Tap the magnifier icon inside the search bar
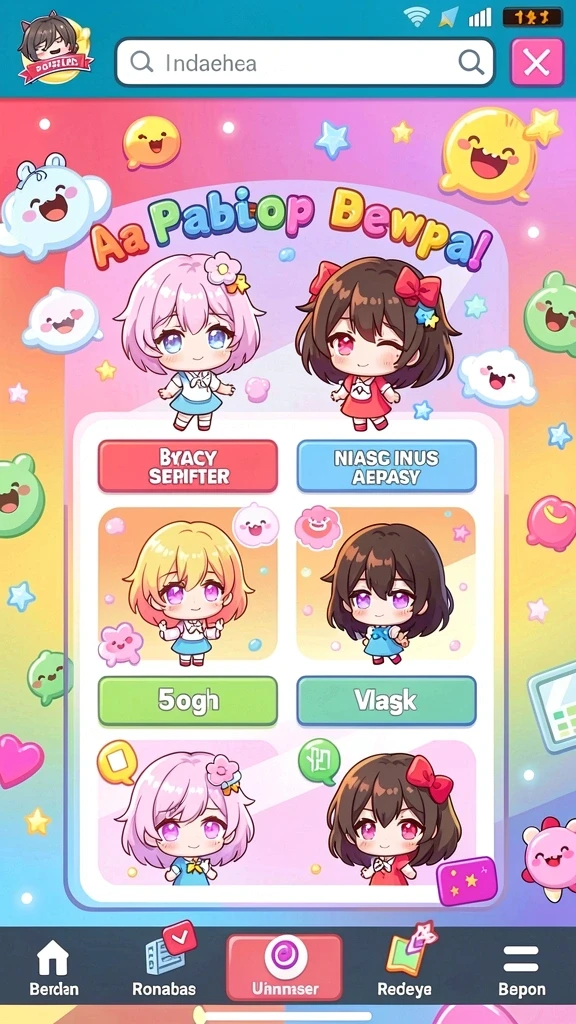The height and width of the screenshot is (1024, 576). click(470, 63)
